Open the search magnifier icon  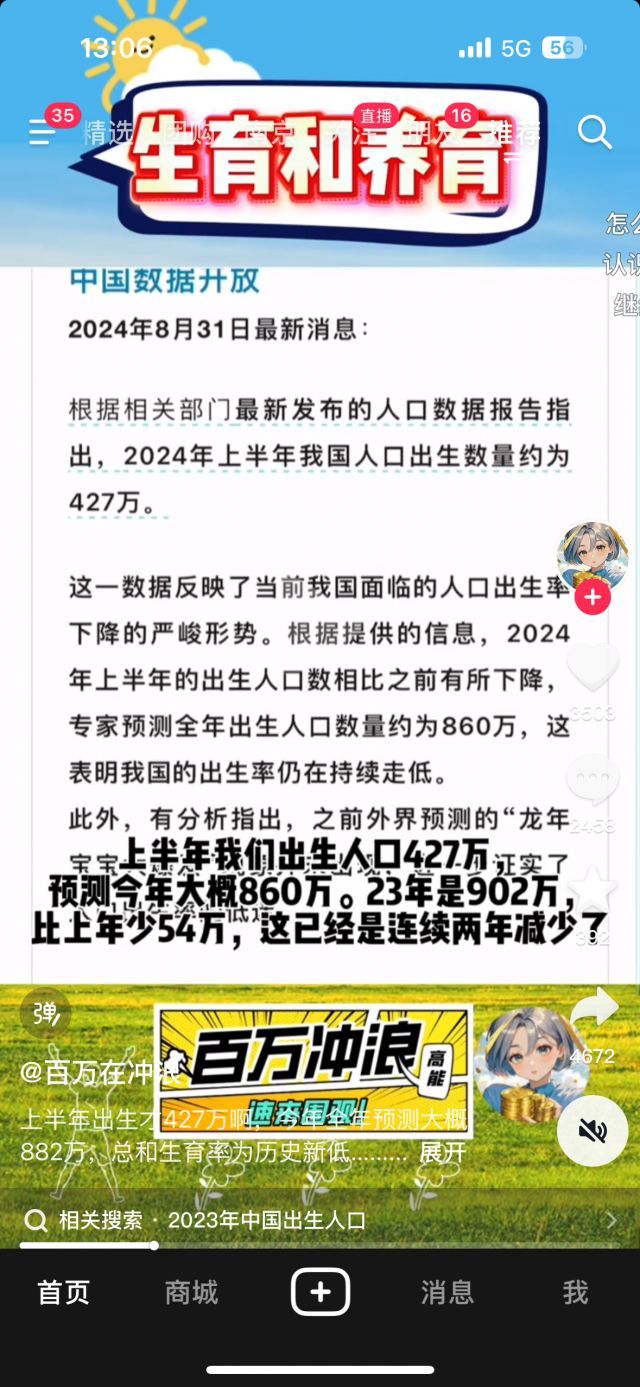tap(594, 132)
